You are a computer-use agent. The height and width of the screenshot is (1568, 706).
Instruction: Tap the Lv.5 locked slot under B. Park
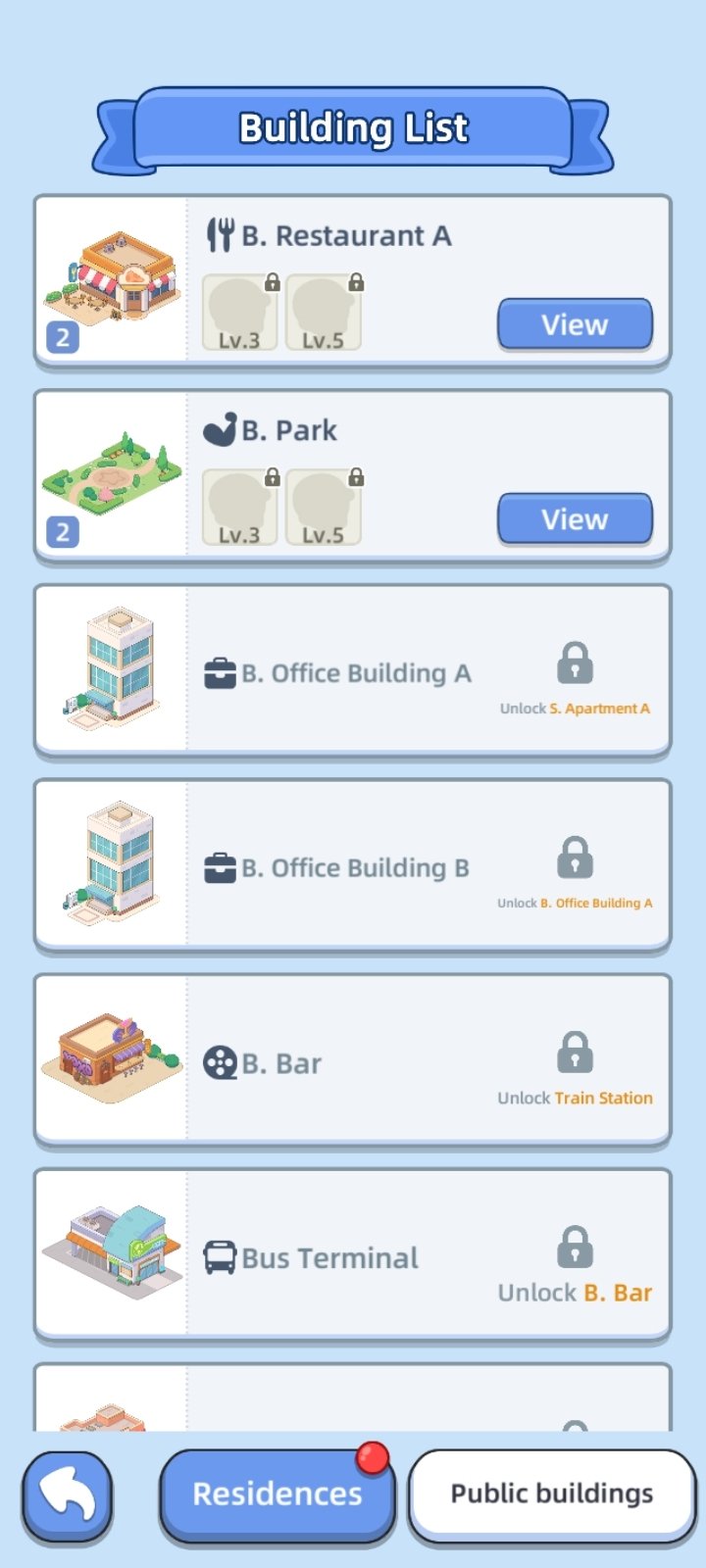coord(324,508)
